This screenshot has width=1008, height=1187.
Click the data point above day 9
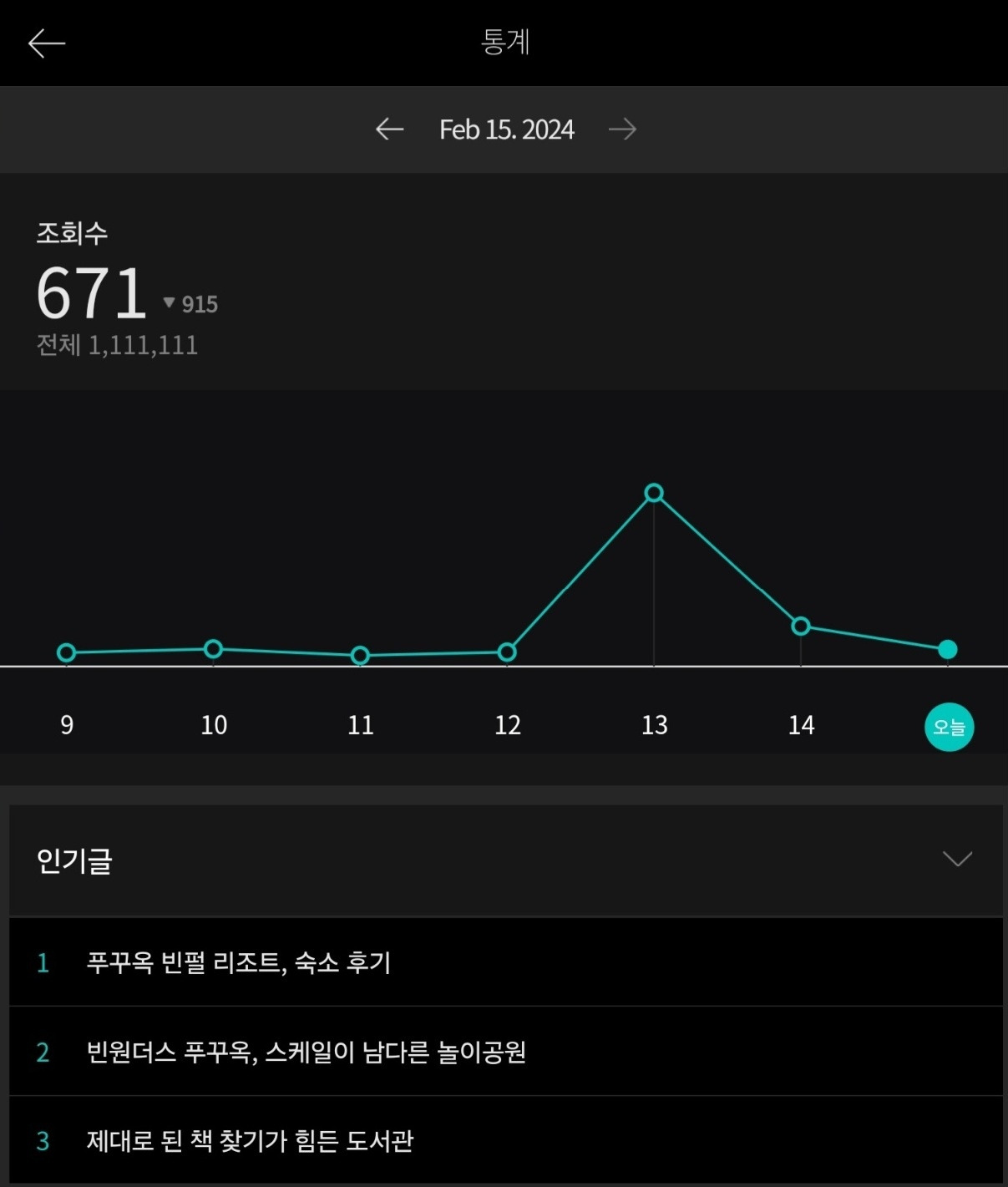pyautogui.click(x=66, y=652)
